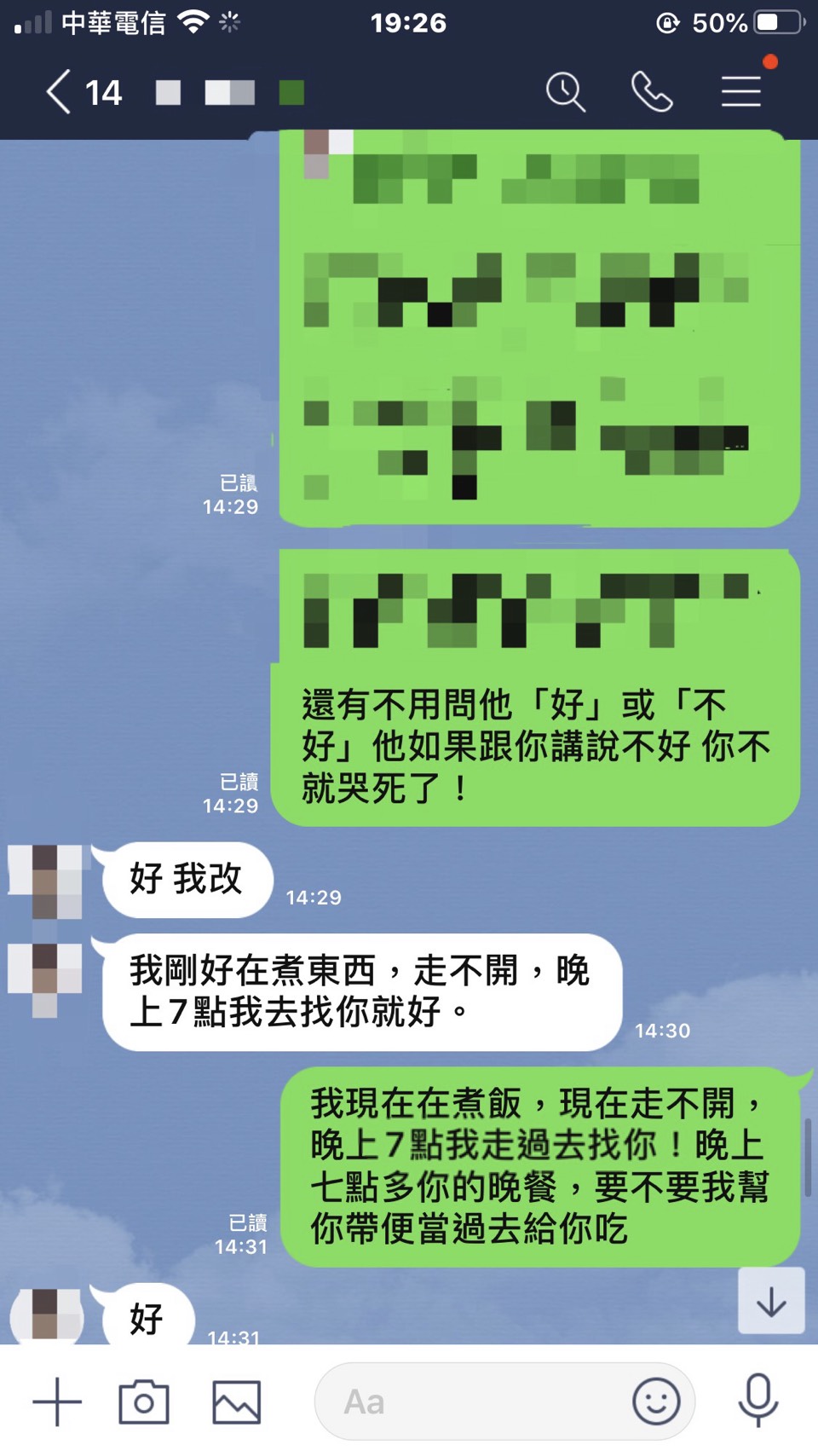Open the plus attachment menu

click(57, 1401)
